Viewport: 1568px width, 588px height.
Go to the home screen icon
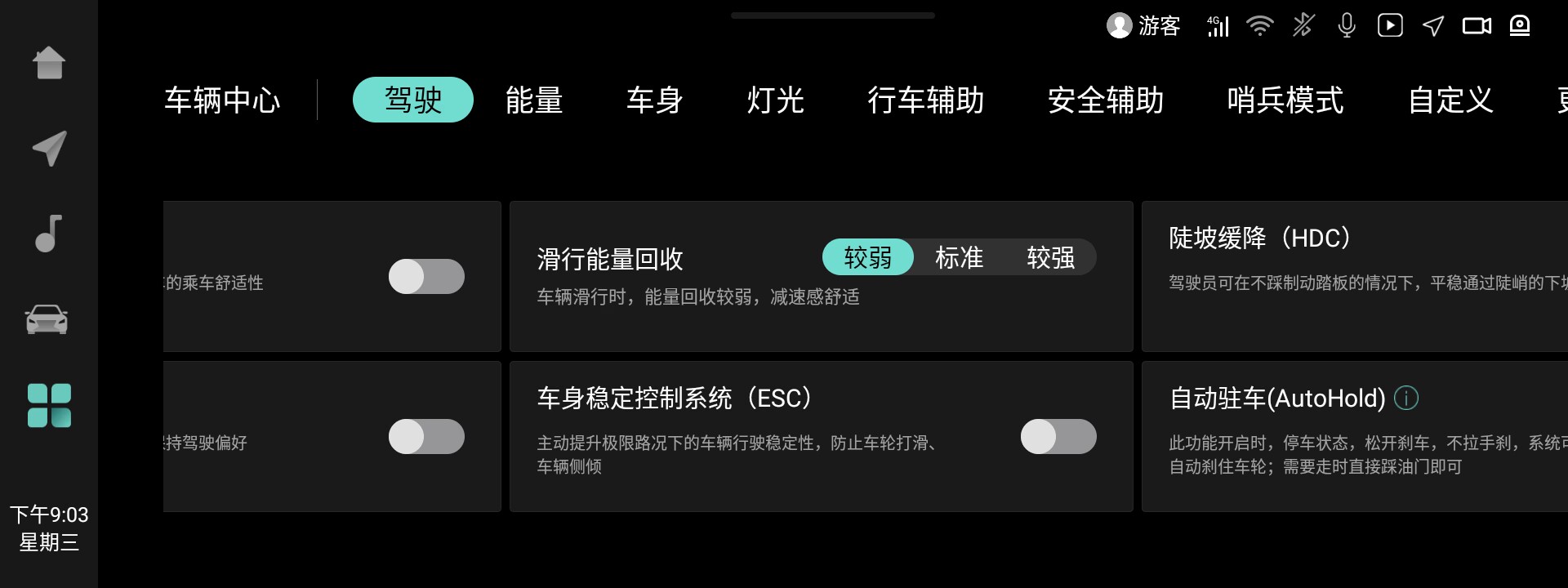(x=49, y=63)
